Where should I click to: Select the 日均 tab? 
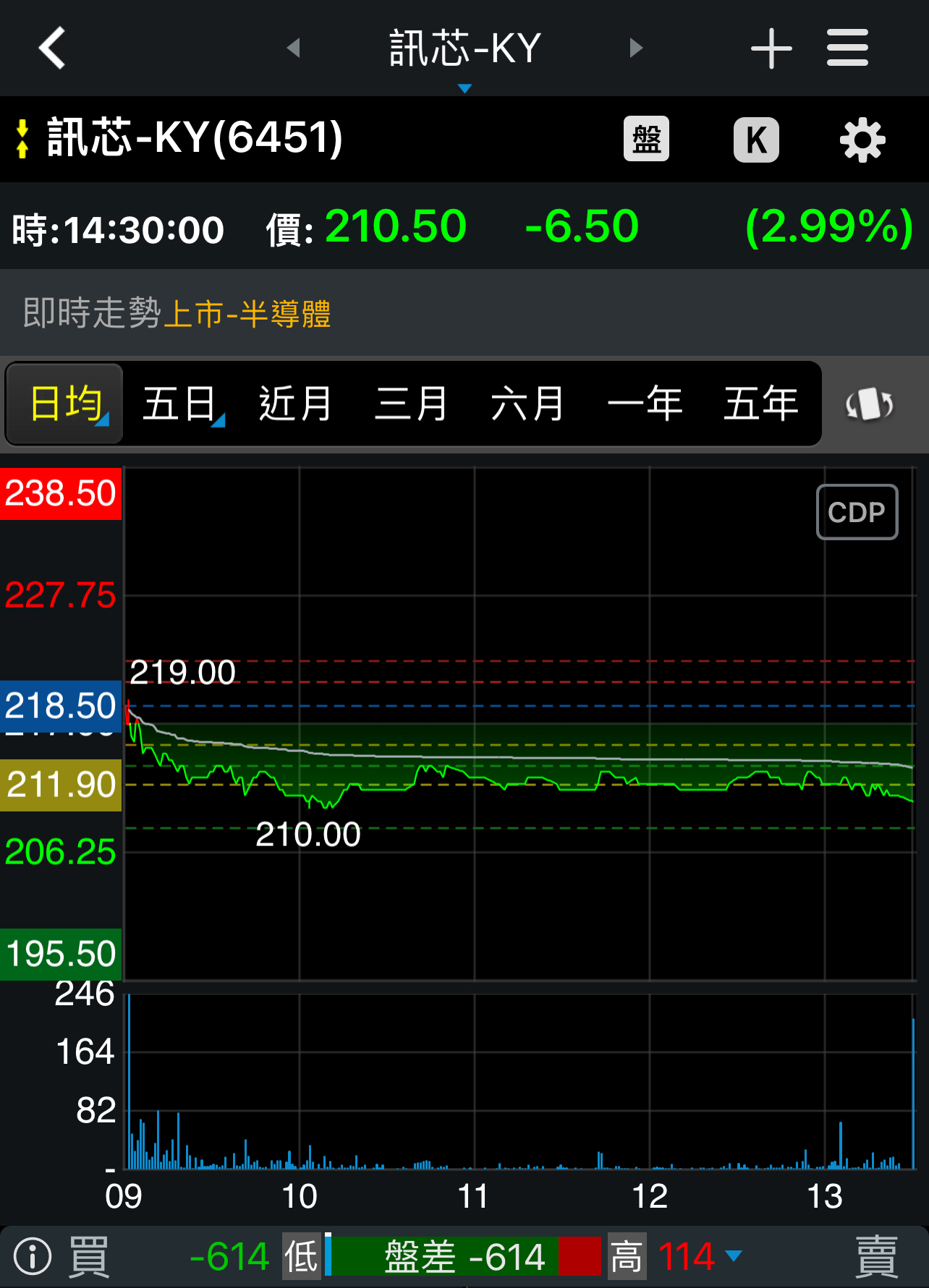(x=66, y=404)
